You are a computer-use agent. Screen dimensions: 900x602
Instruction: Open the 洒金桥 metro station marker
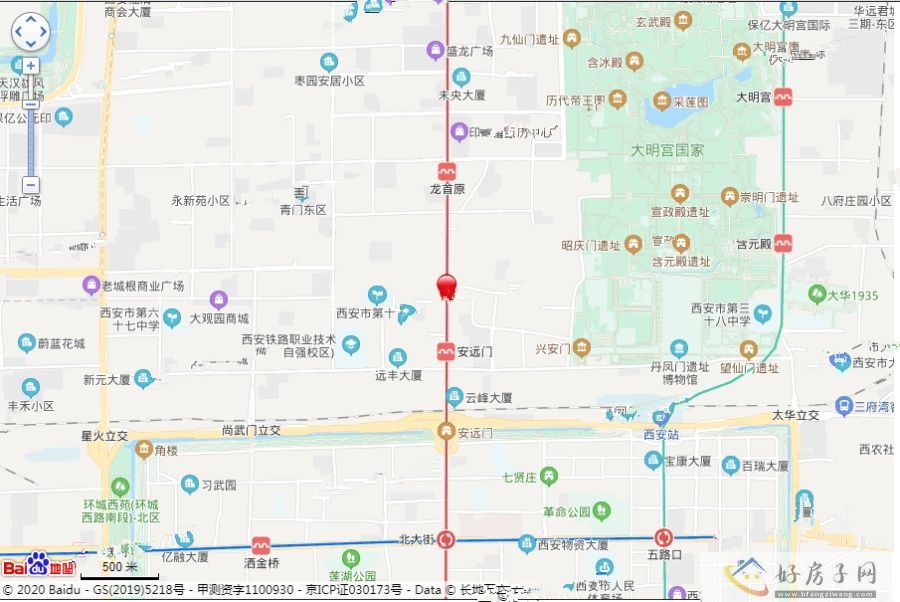261,546
